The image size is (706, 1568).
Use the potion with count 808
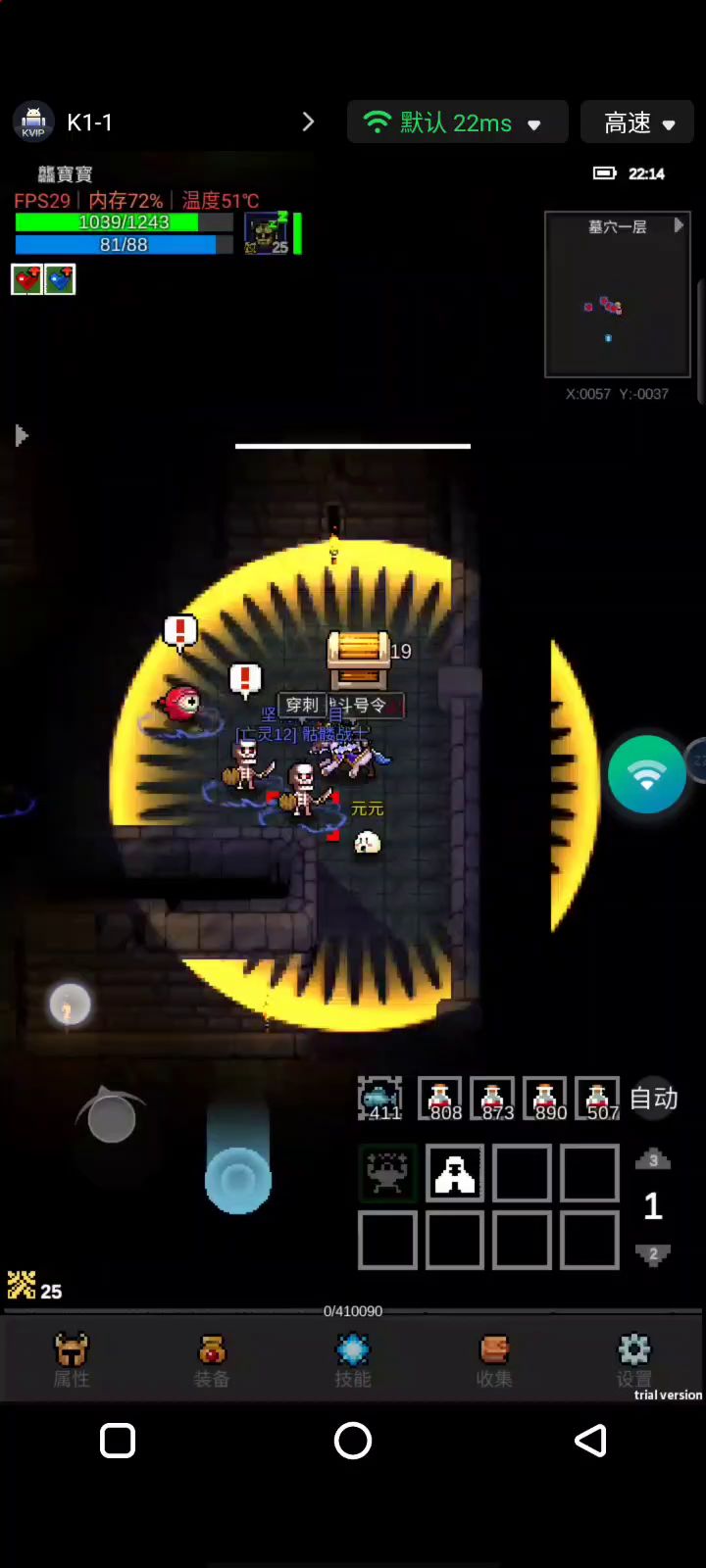(x=440, y=1100)
